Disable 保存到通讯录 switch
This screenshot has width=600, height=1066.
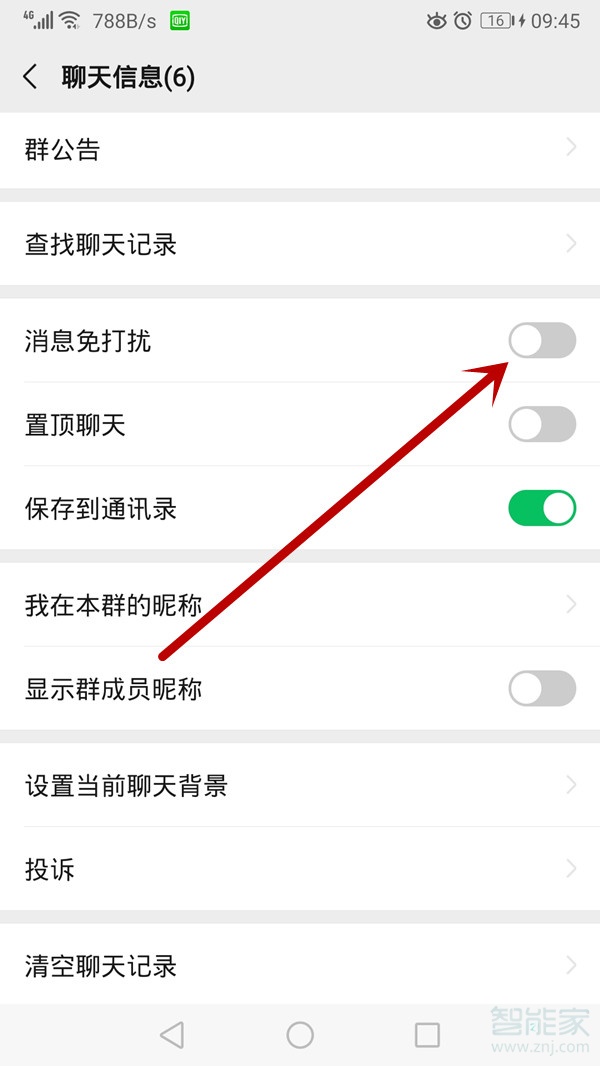[x=541, y=508]
